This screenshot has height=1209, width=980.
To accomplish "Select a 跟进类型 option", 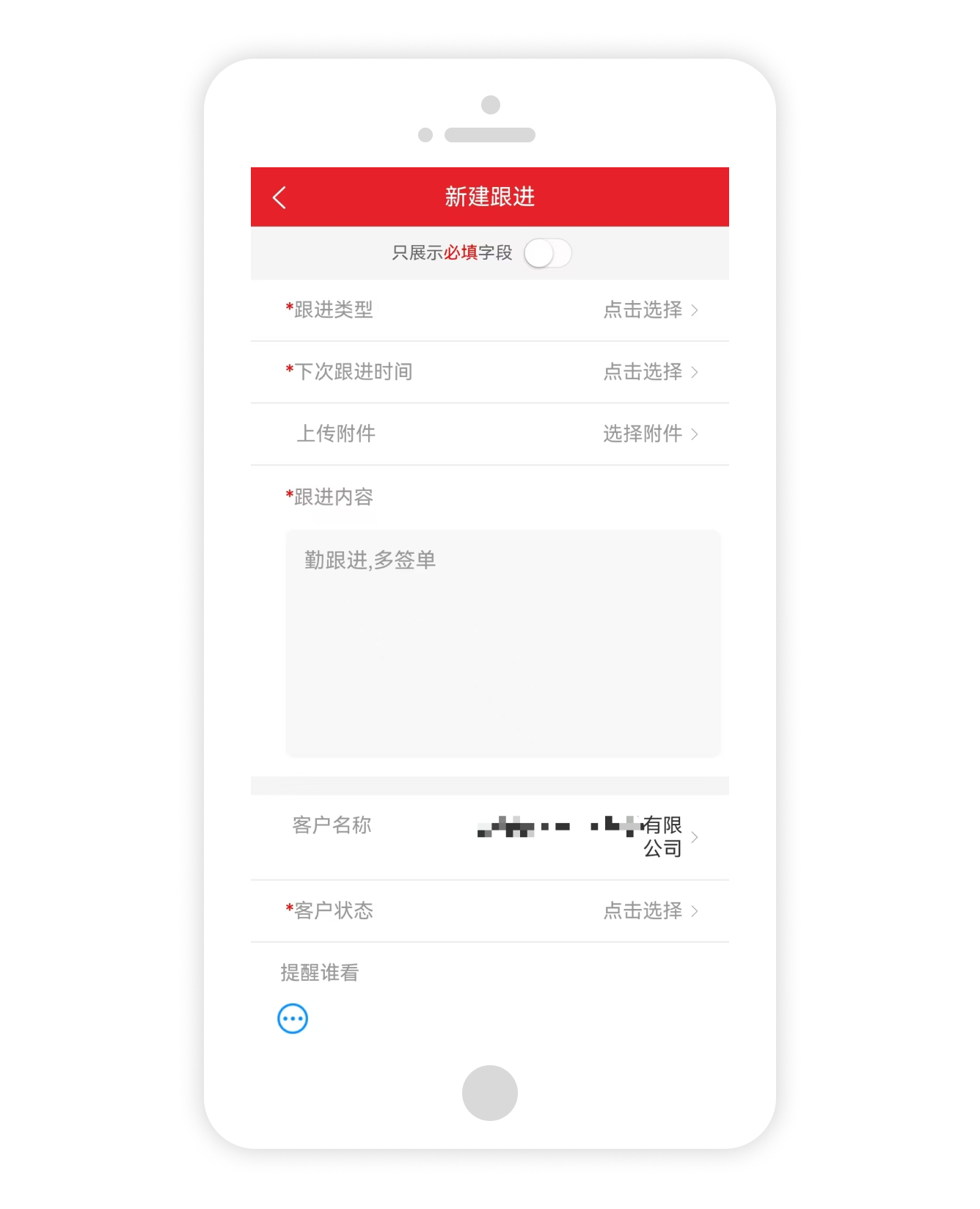I will pos(648,310).
